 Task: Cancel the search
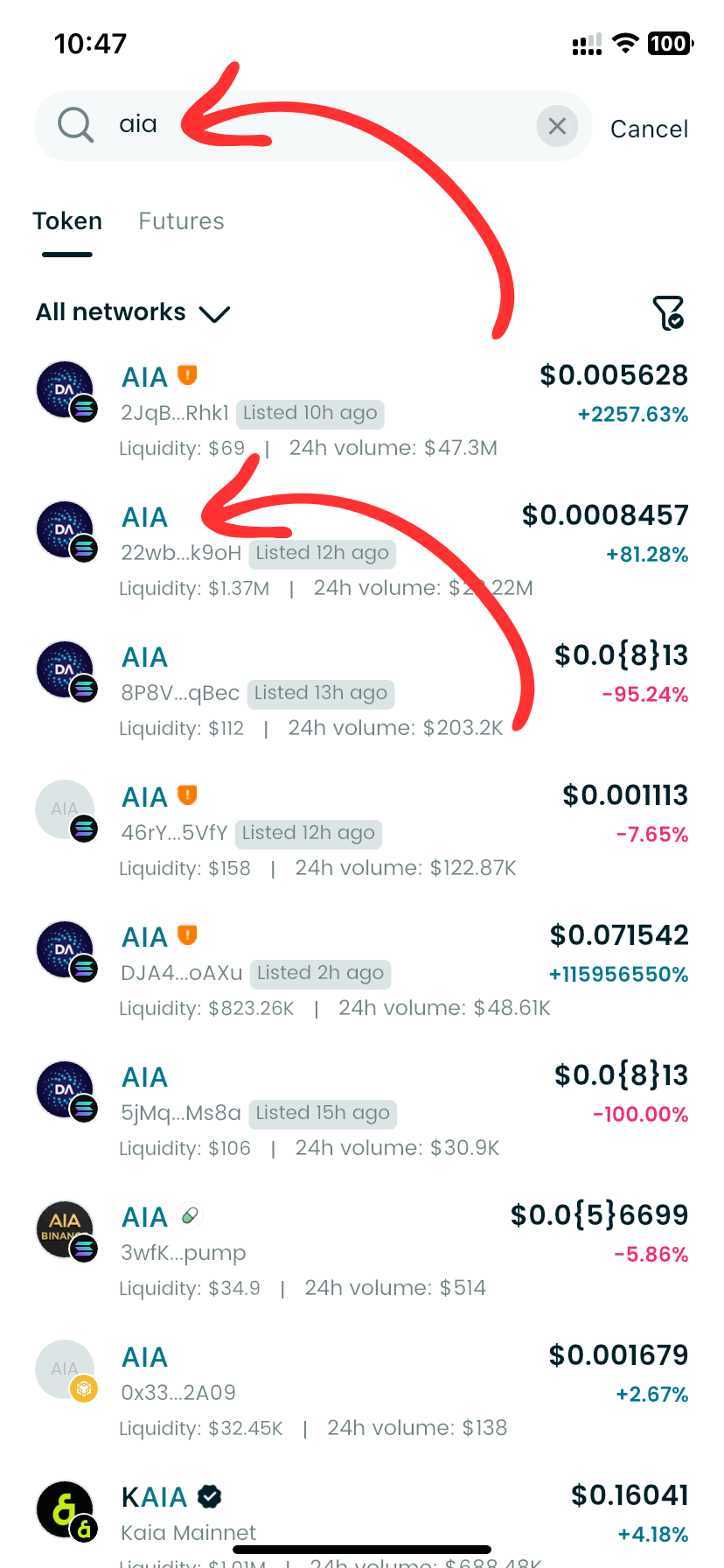(649, 129)
